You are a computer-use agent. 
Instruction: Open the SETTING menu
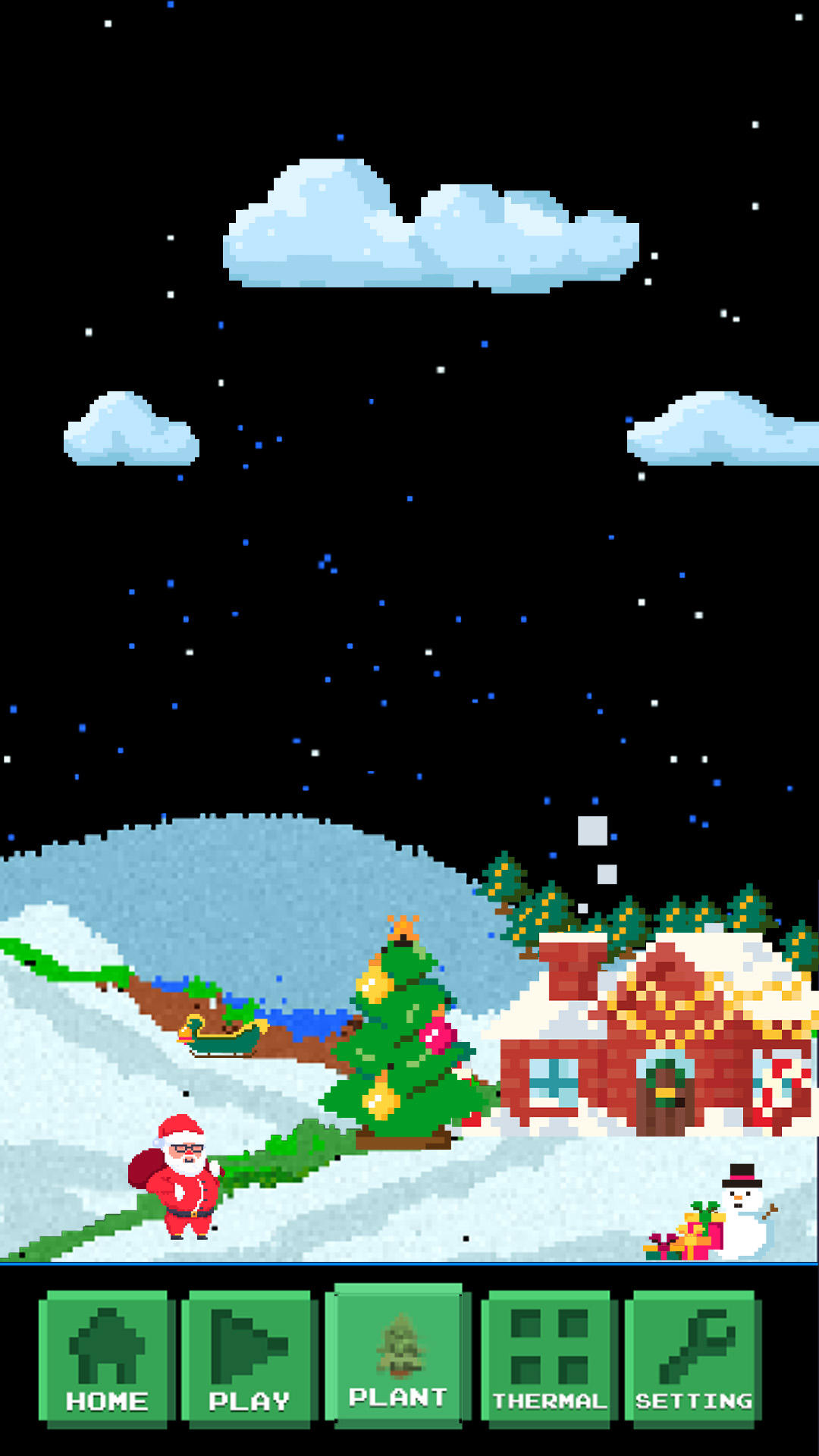coord(693,1359)
